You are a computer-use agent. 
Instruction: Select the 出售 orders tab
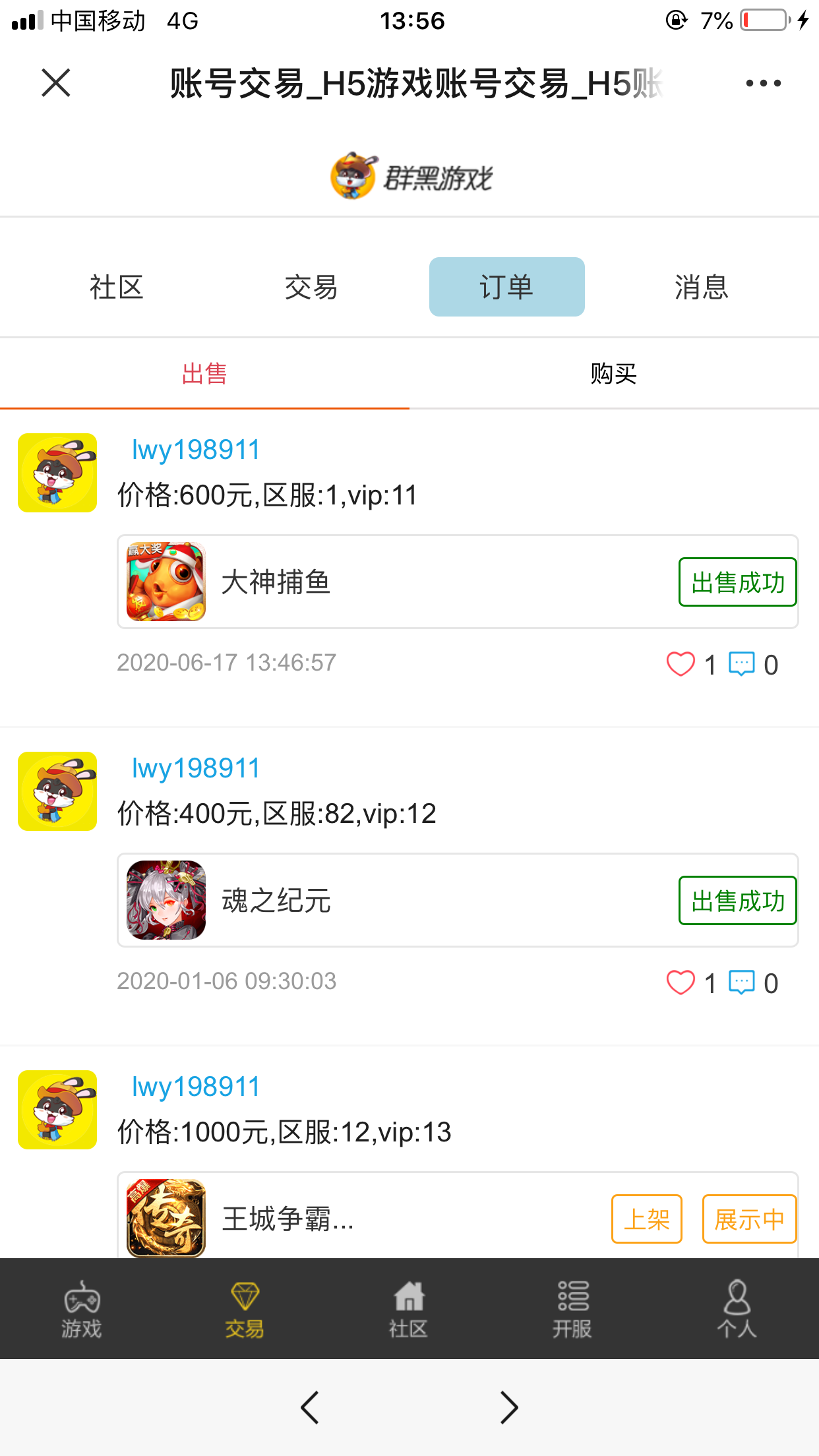pos(204,374)
